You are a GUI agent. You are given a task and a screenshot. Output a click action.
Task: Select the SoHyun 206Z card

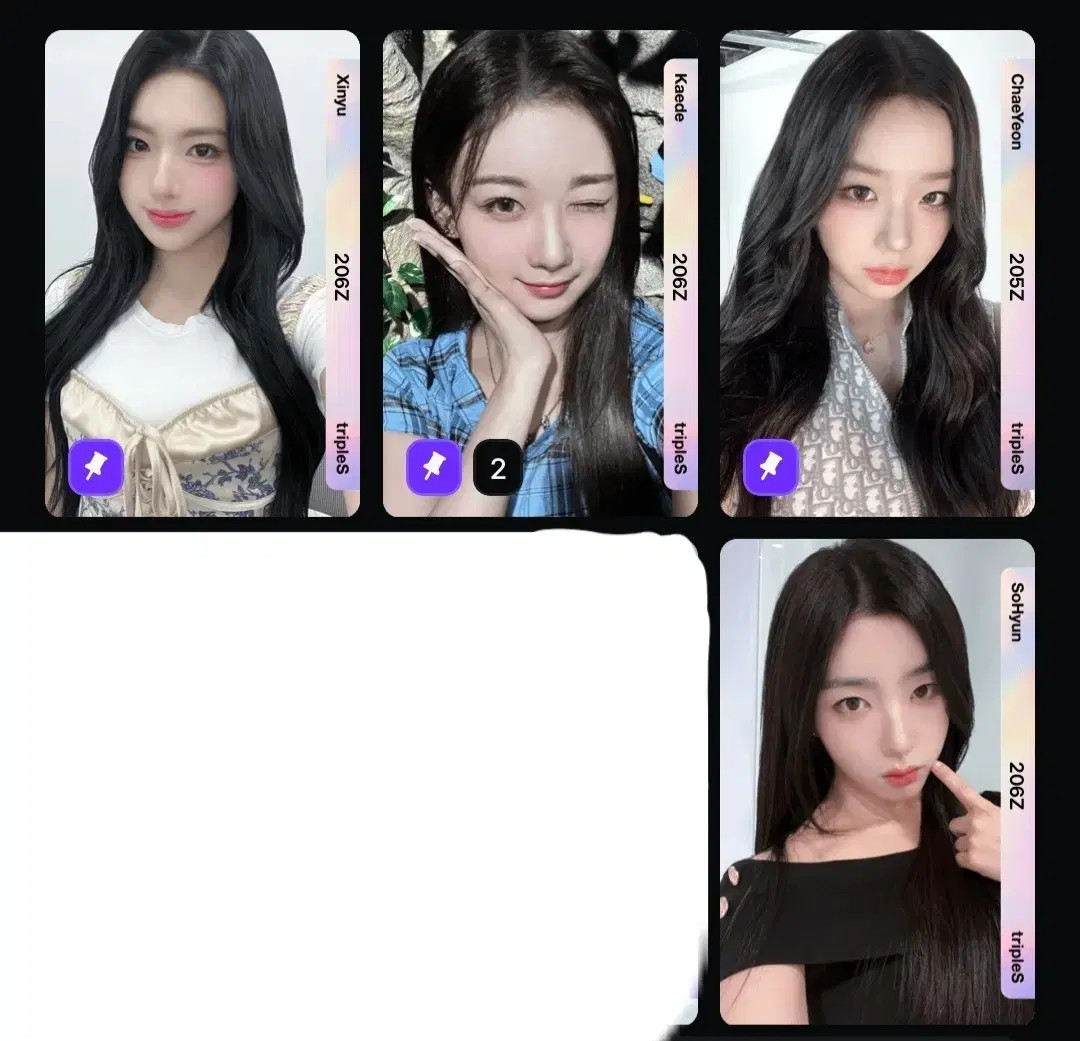877,781
